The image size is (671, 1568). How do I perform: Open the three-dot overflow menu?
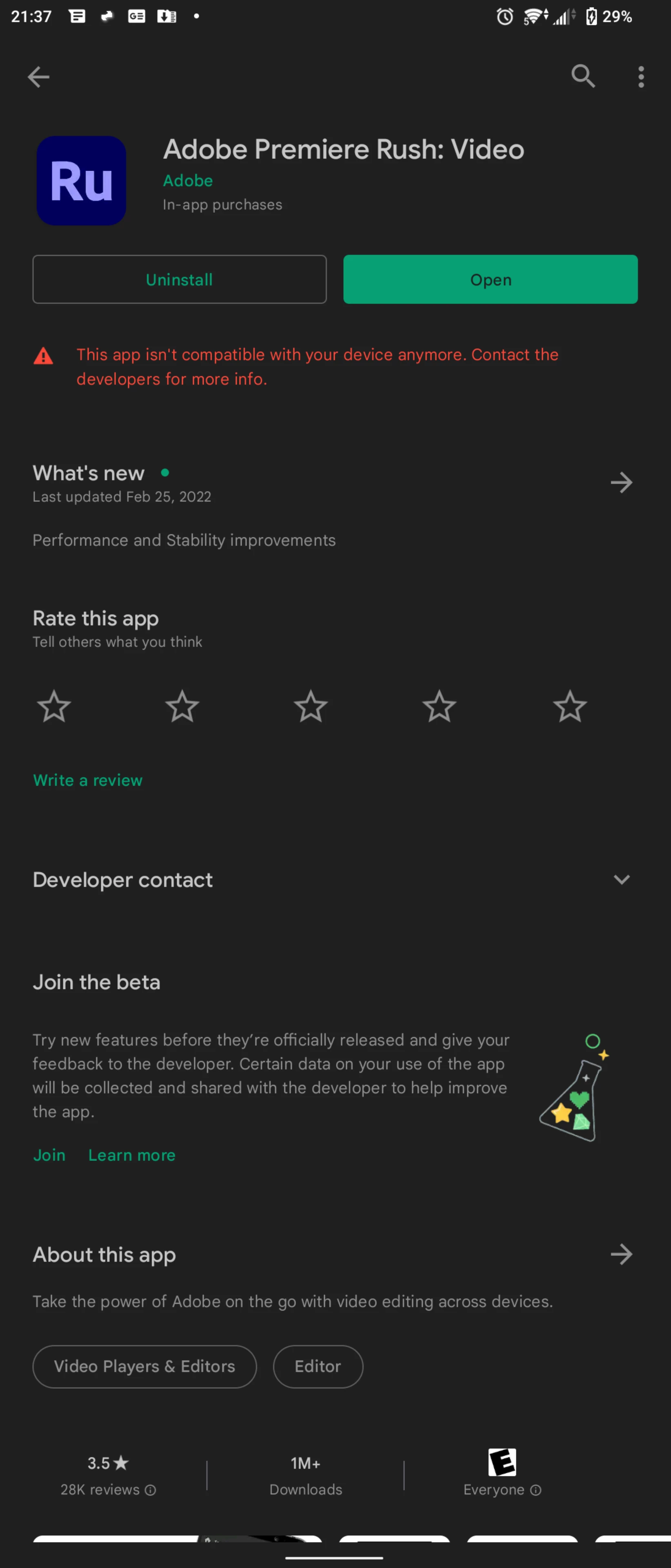click(x=640, y=77)
